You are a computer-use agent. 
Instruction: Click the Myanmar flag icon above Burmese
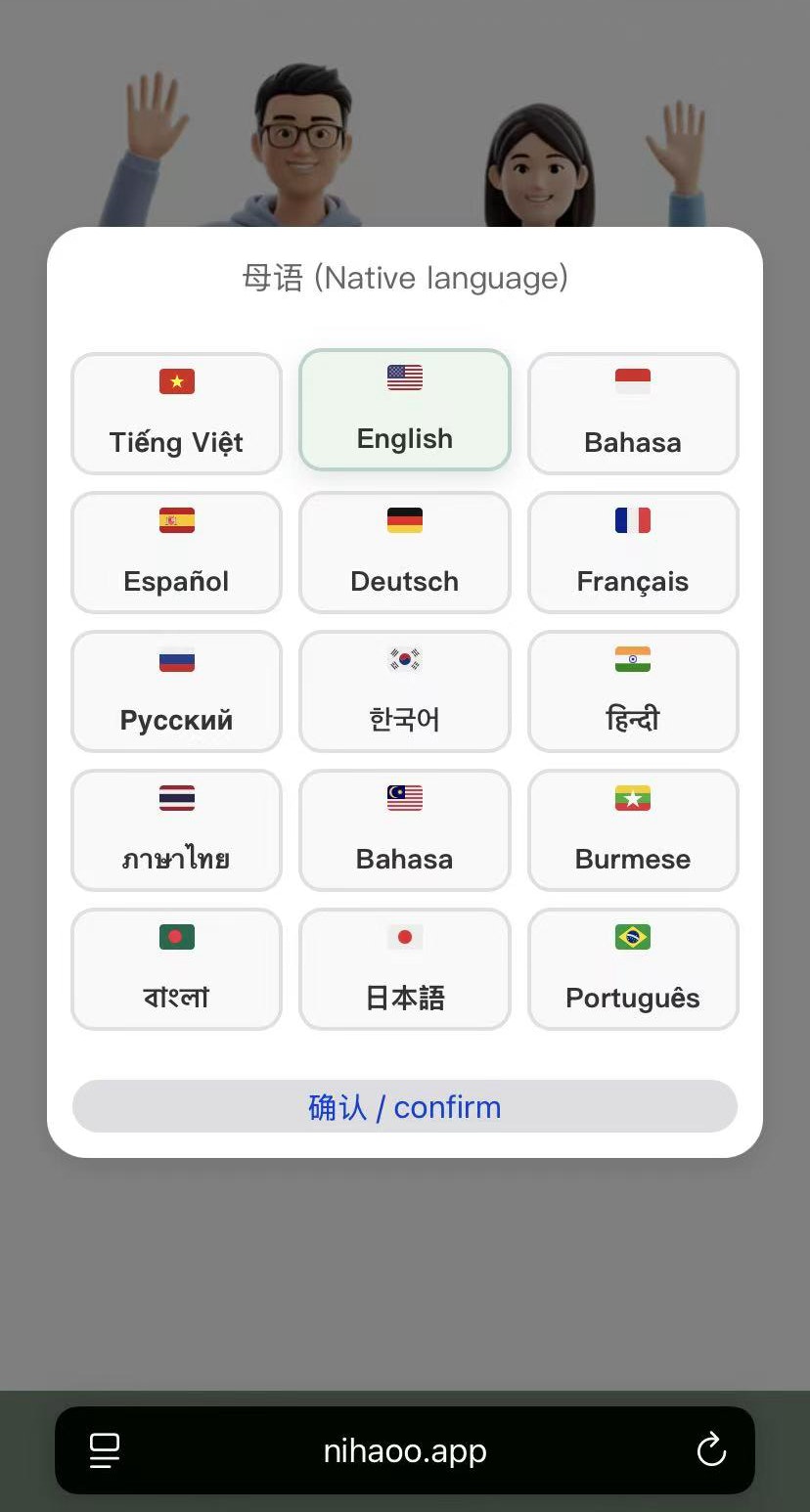633,798
